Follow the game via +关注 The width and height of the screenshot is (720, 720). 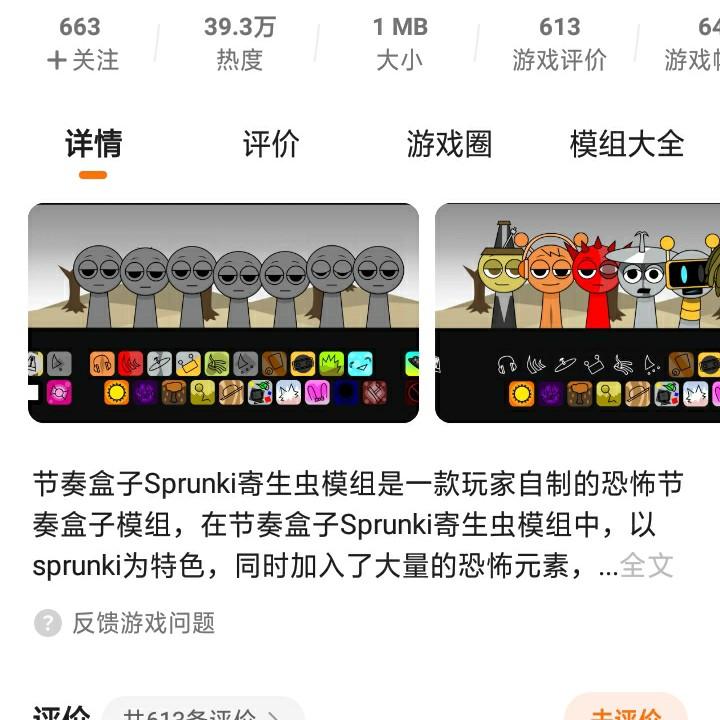click(82, 60)
